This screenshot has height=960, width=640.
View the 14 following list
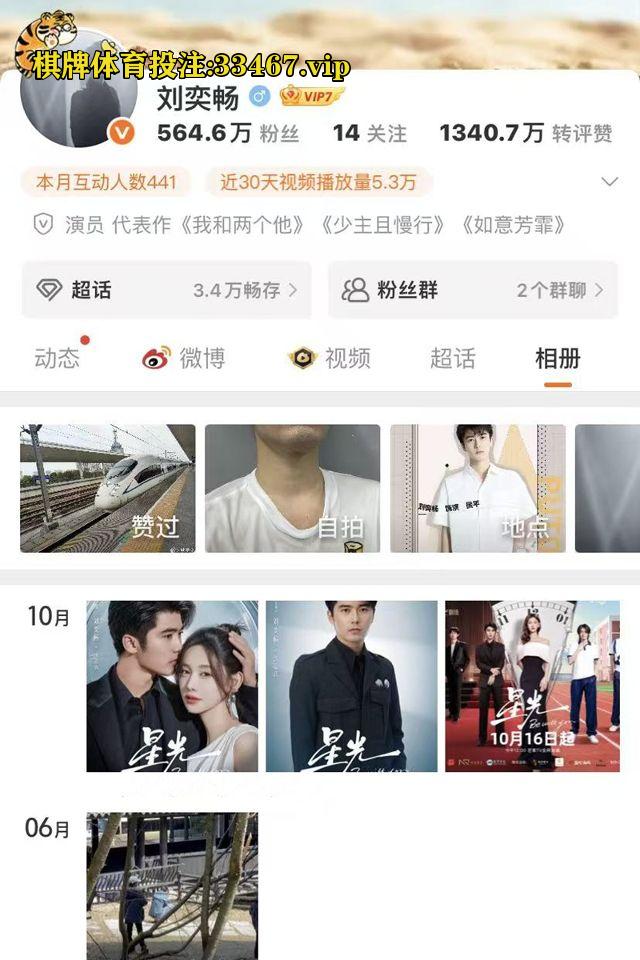point(369,133)
